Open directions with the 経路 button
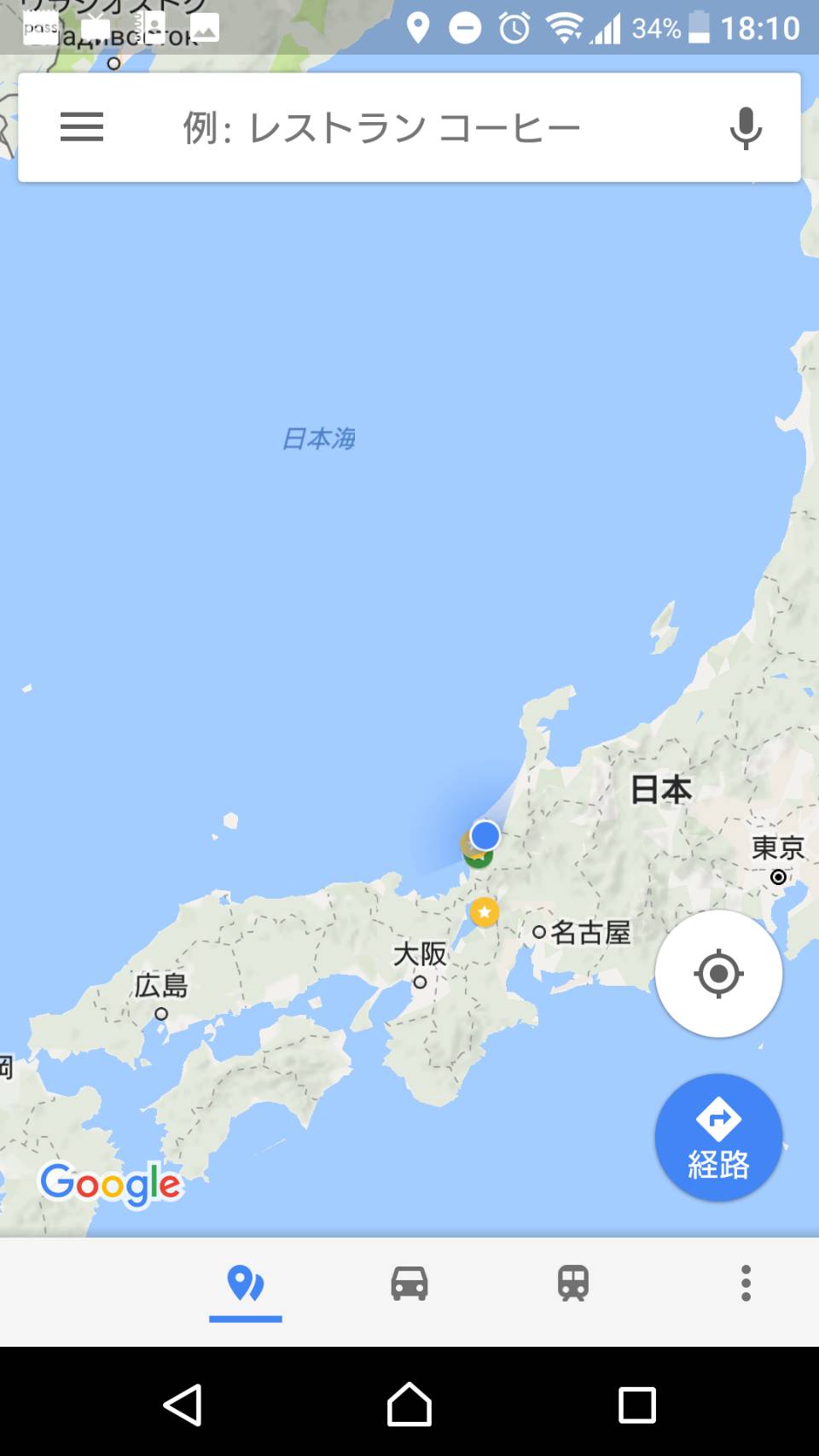This screenshot has width=819, height=1456. point(718,1138)
